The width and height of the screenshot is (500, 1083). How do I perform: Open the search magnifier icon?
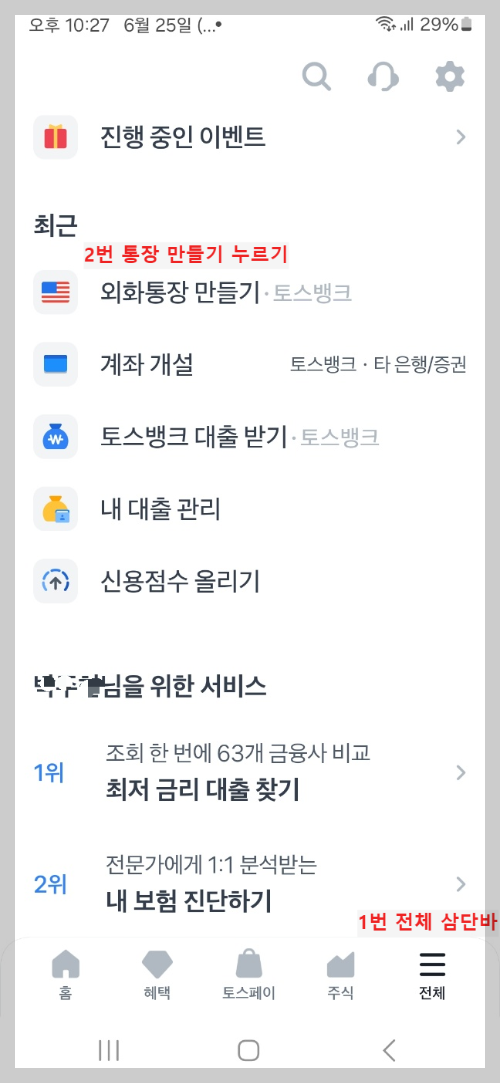(317, 76)
